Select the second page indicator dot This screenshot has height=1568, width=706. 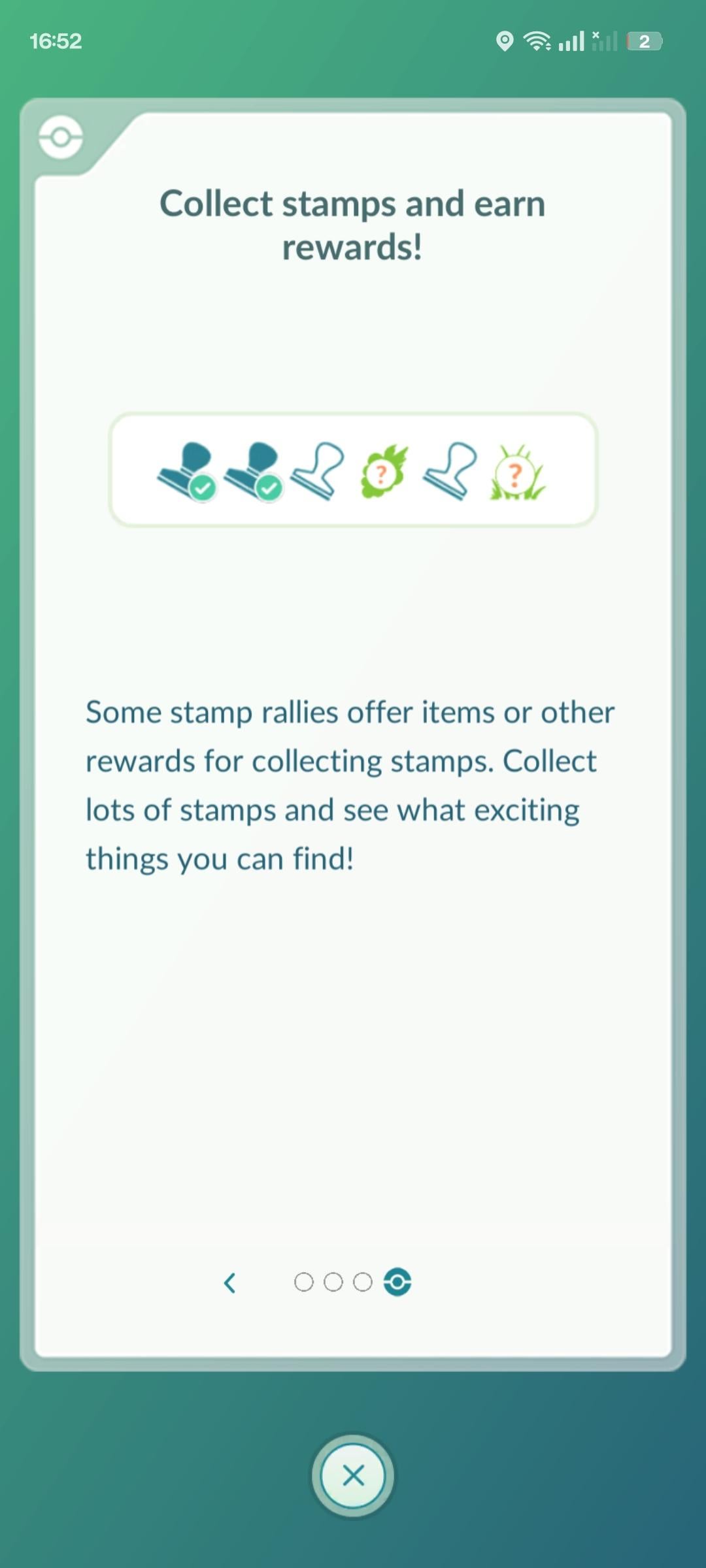click(333, 1282)
